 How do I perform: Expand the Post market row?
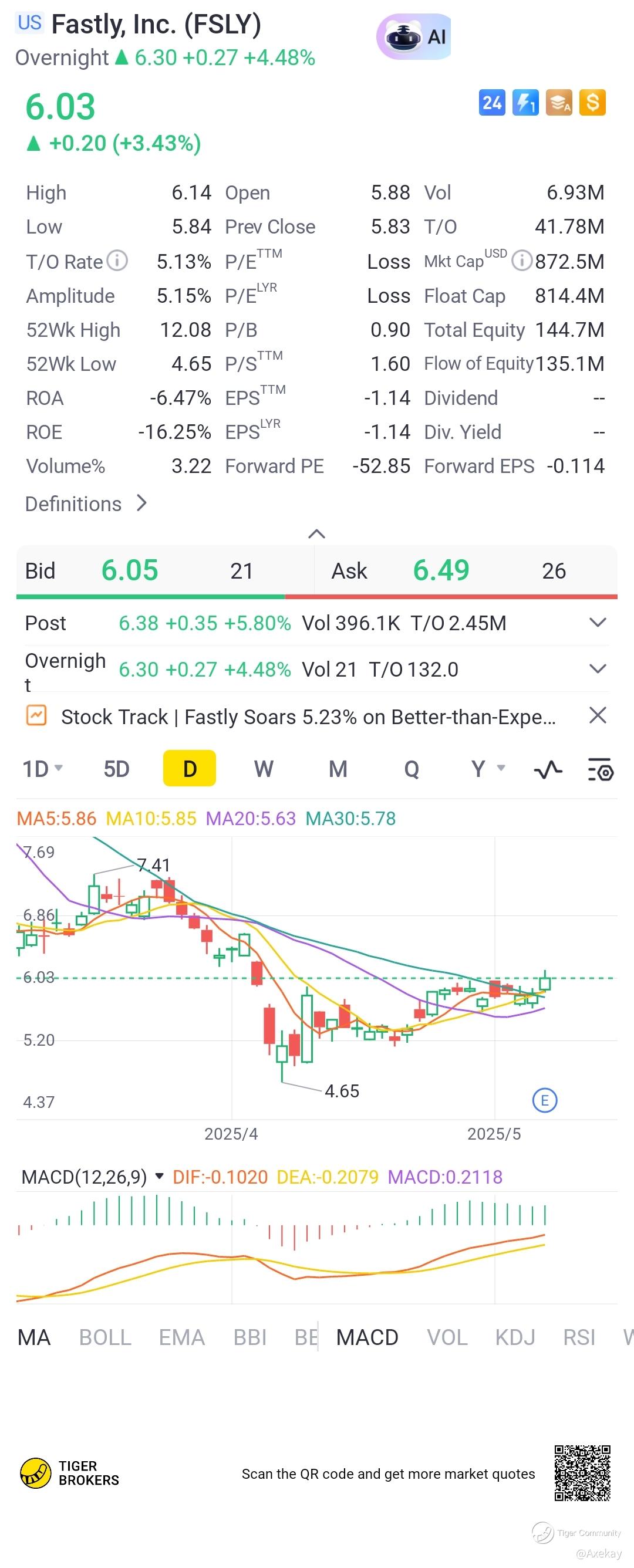598,623
